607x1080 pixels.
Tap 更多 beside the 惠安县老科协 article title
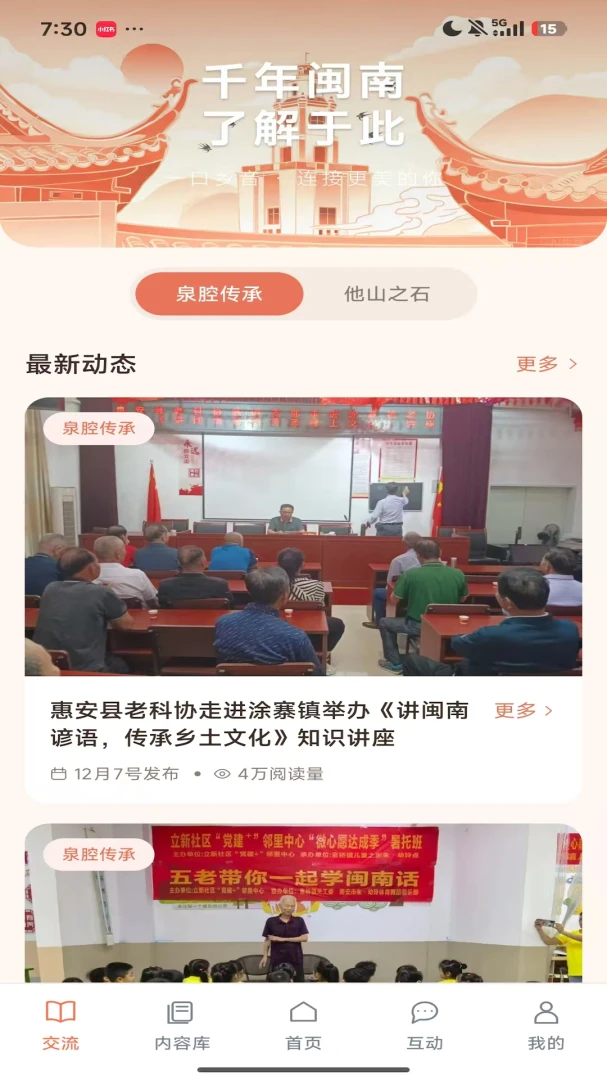(x=524, y=711)
